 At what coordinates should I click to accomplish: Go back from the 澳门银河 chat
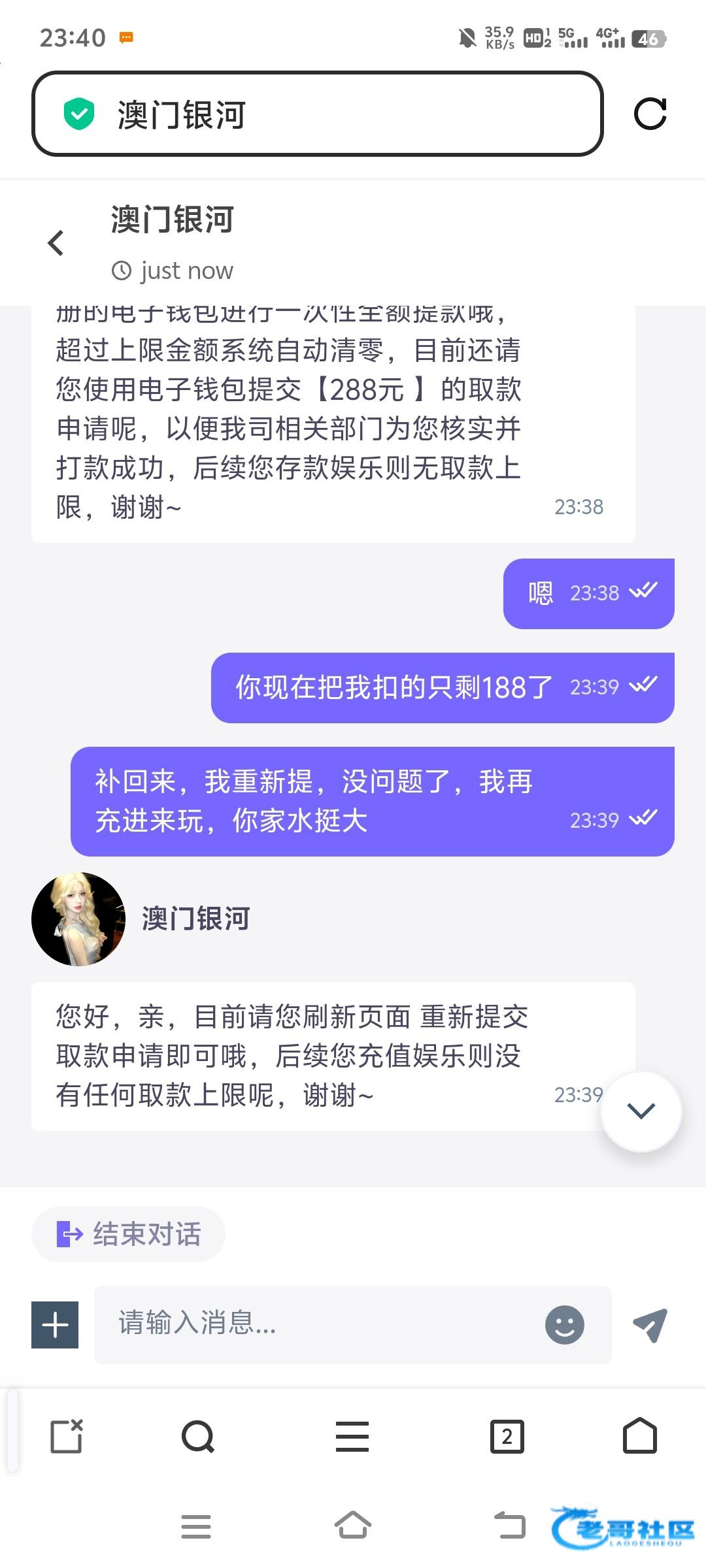pyautogui.click(x=56, y=243)
